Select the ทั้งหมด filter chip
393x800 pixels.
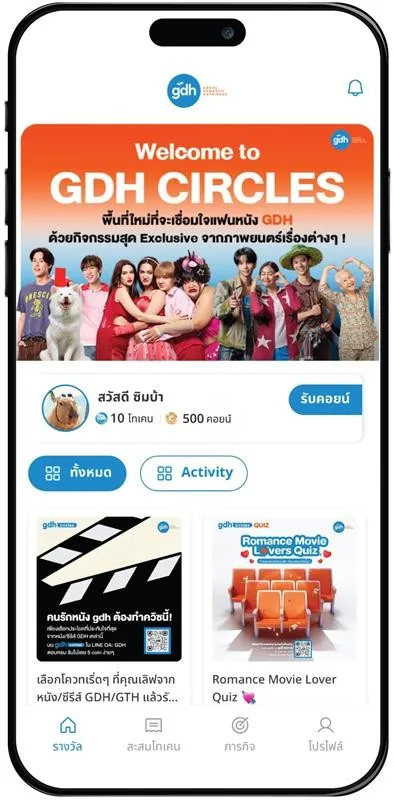(77, 473)
